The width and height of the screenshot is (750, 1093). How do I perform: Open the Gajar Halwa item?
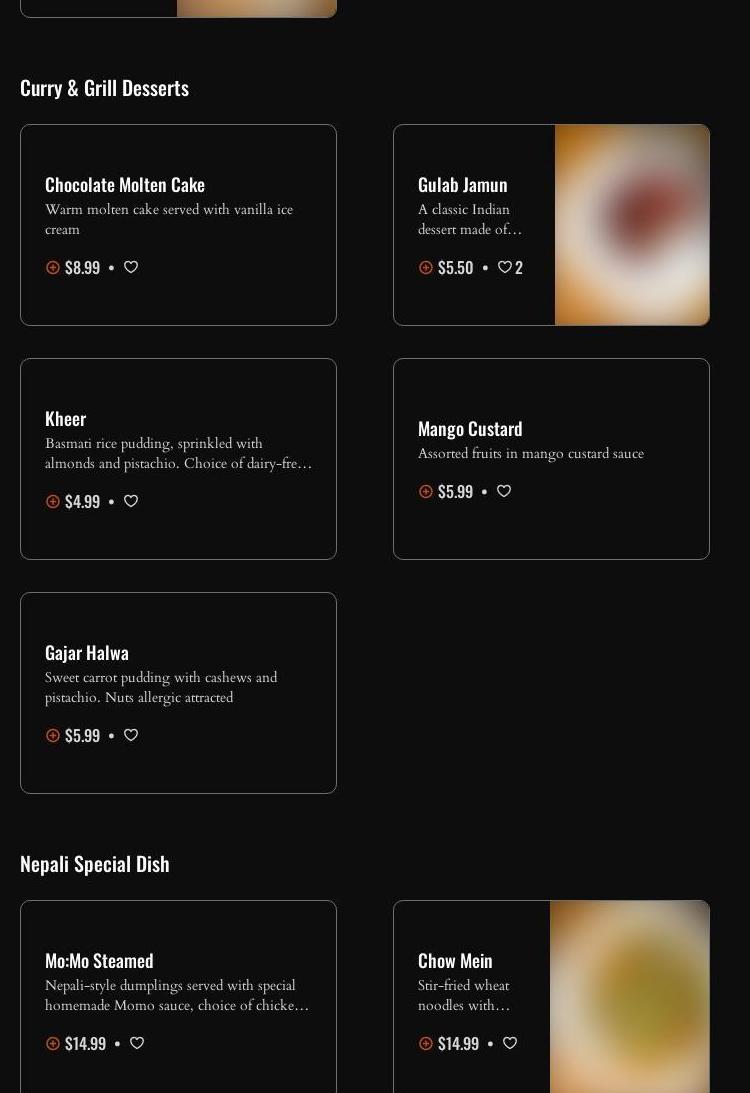pos(87,653)
